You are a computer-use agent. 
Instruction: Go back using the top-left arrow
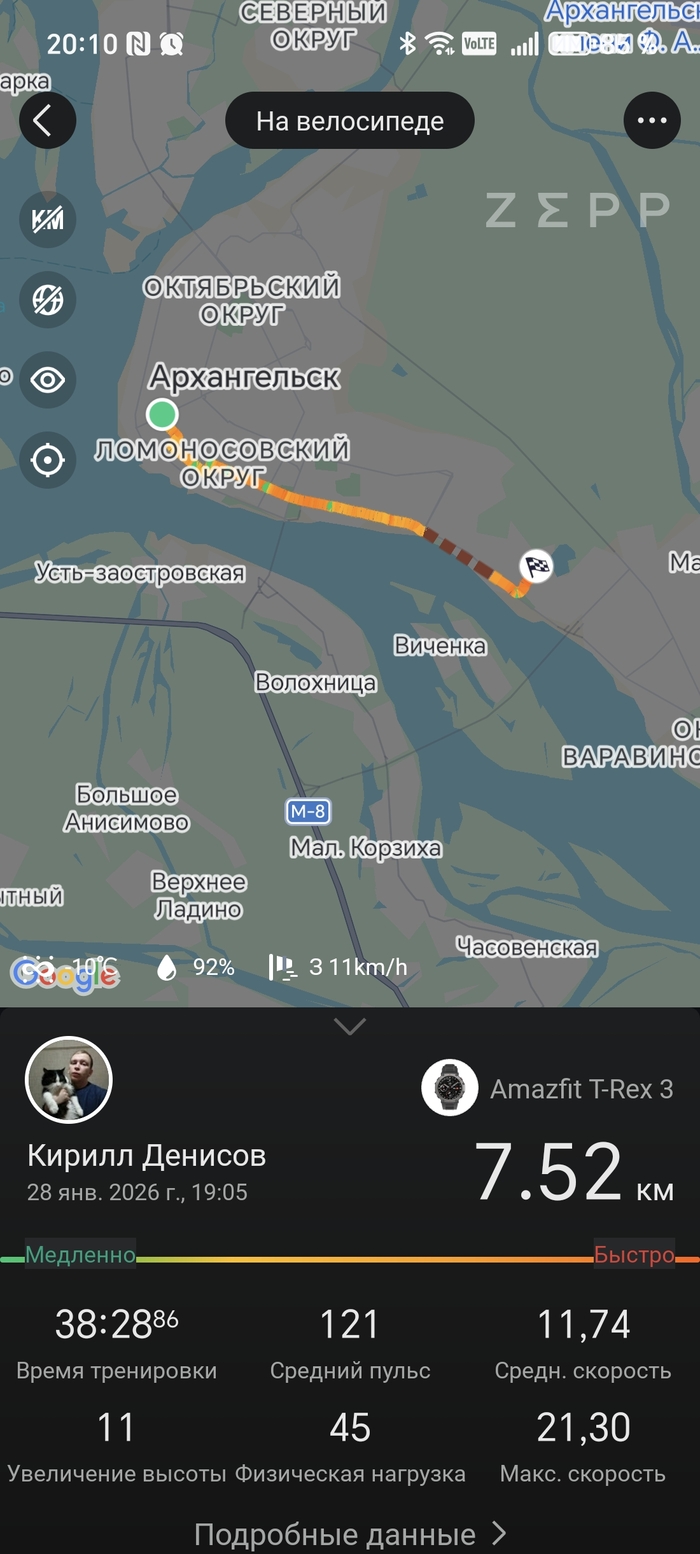[47, 121]
